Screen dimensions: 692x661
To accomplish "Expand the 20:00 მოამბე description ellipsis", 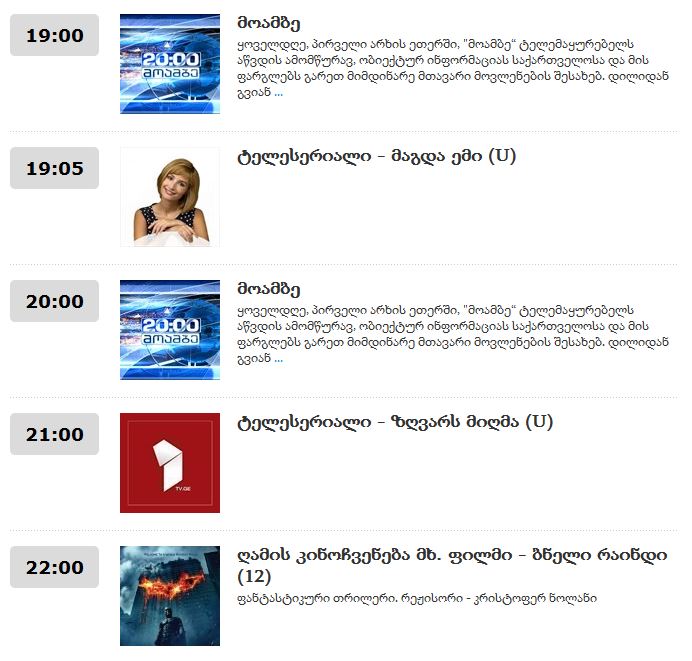I will pos(278,359).
